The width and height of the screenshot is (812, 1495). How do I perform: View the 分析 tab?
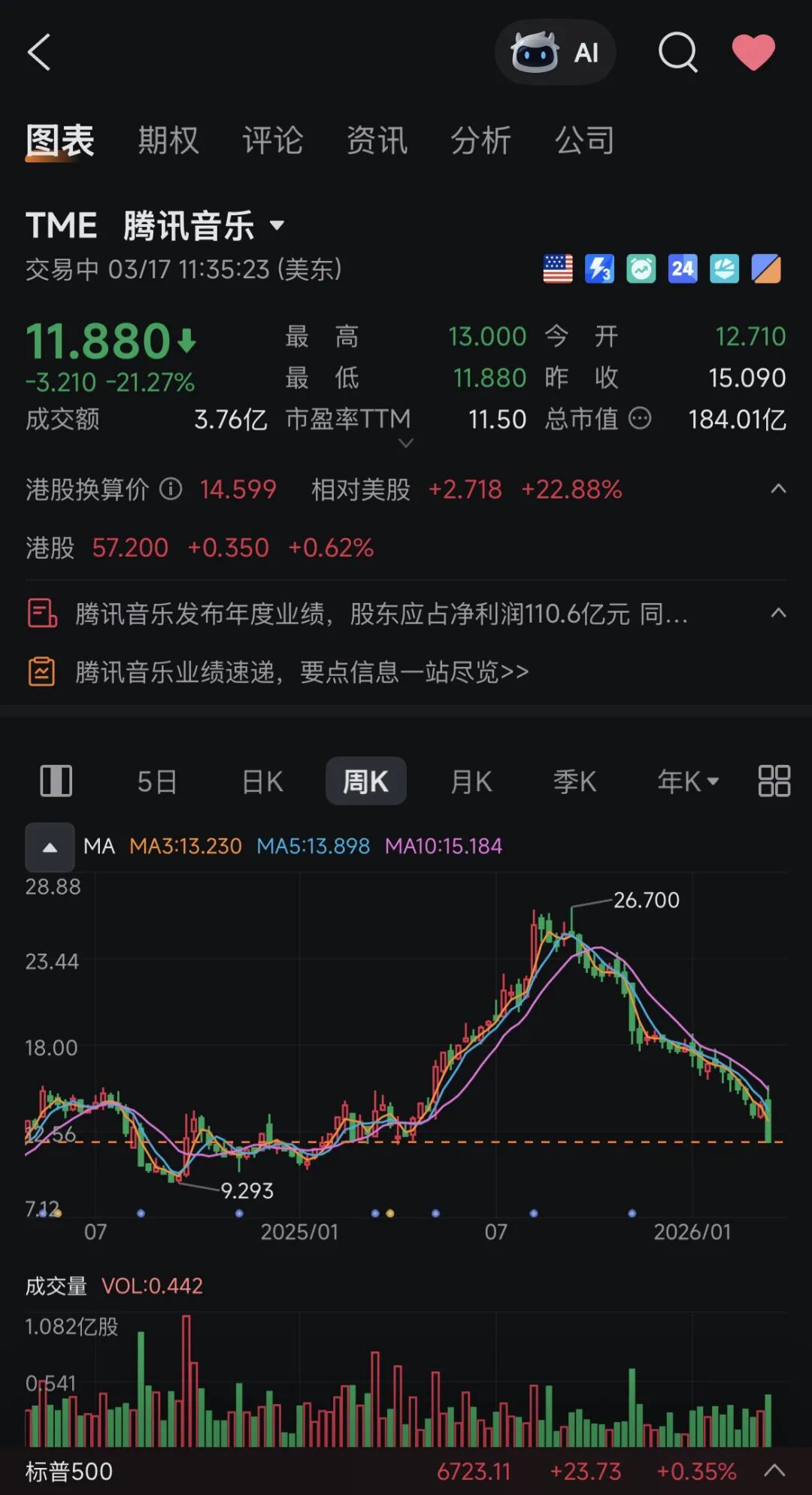pyautogui.click(x=480, y=141)
